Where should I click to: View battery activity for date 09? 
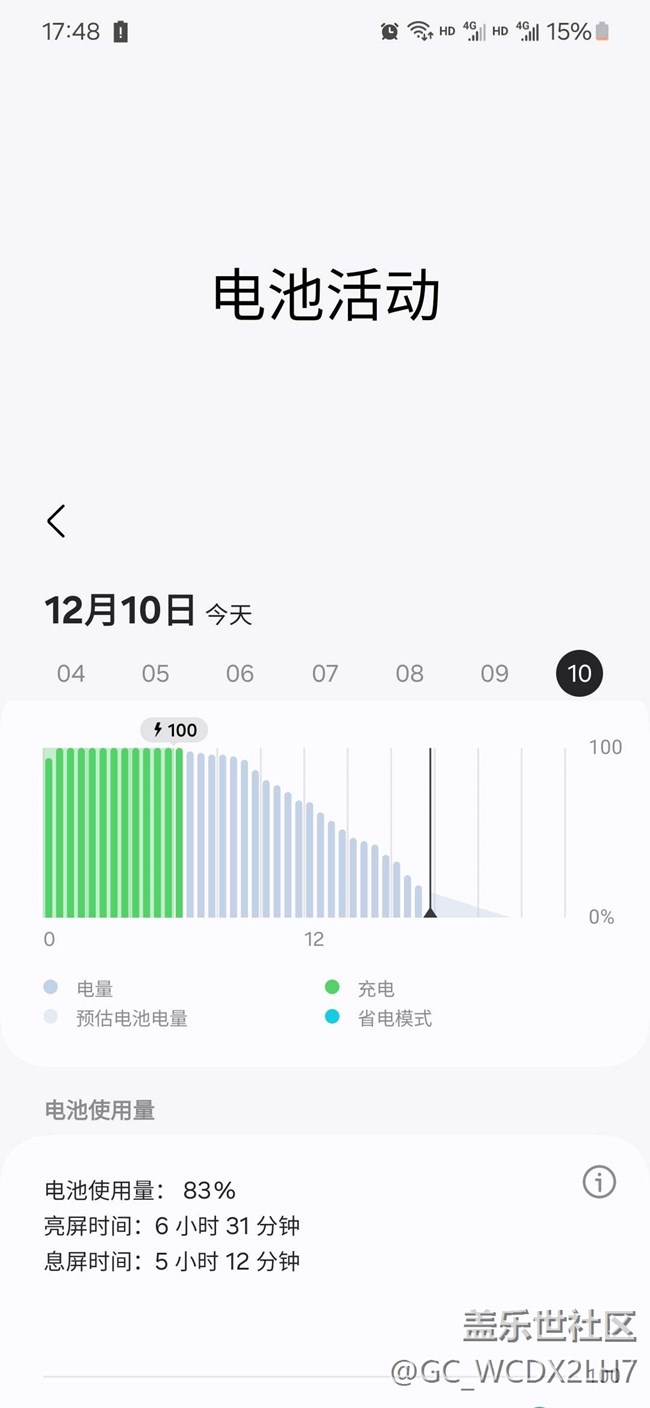coord(495,673)
